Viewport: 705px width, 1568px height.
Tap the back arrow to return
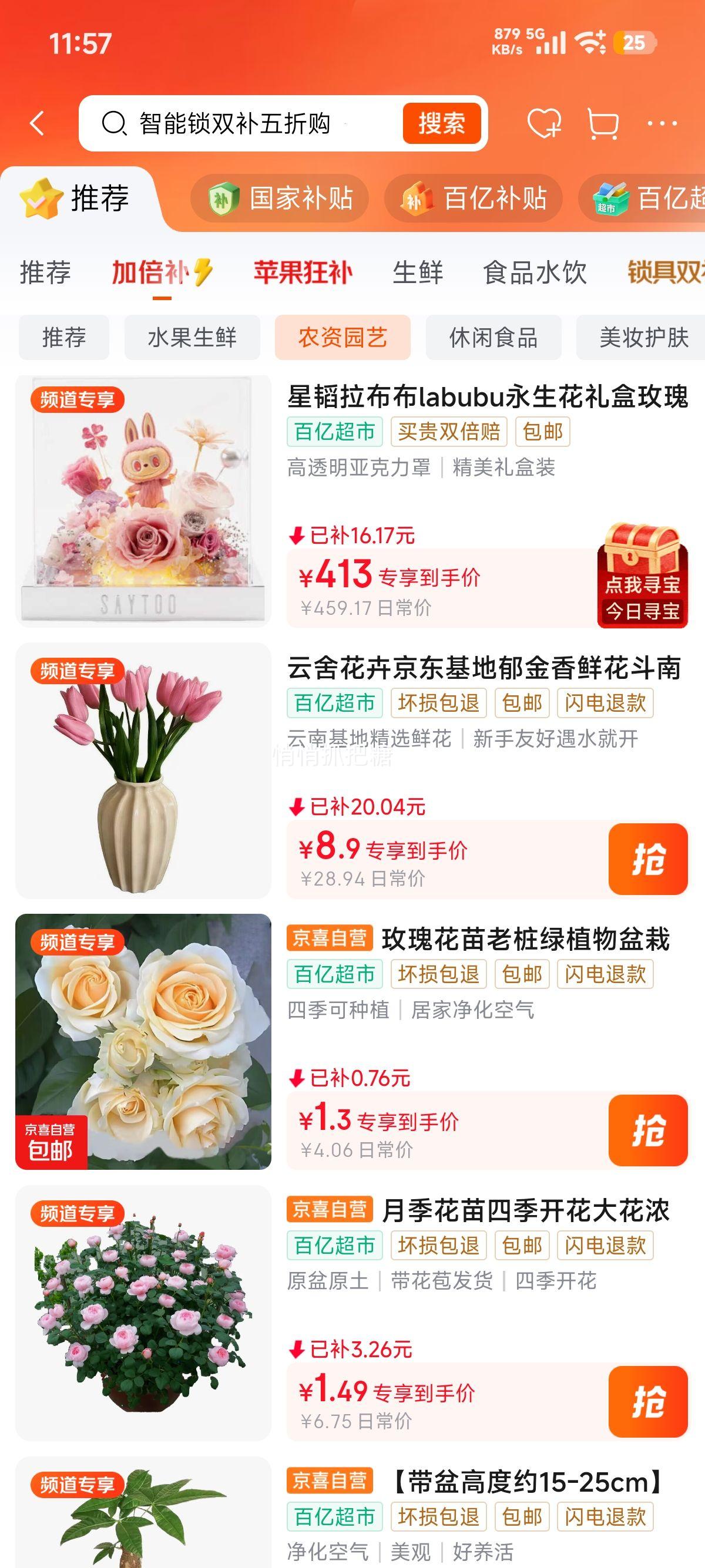(x=36, y=124)
